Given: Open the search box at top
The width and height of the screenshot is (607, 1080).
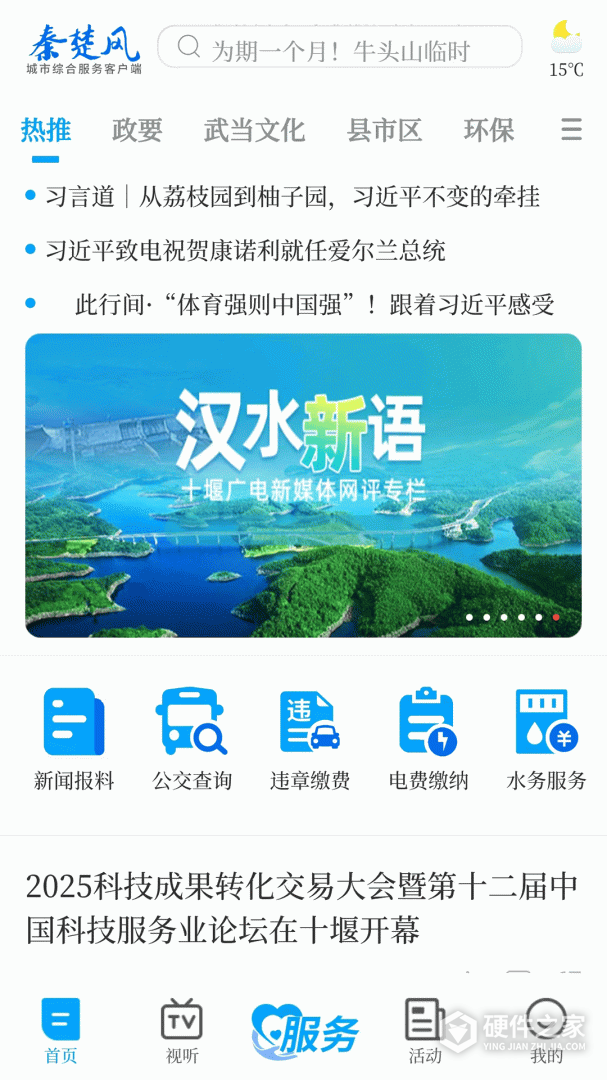Looking at the screenshot, I should click(x=340, y=47).
